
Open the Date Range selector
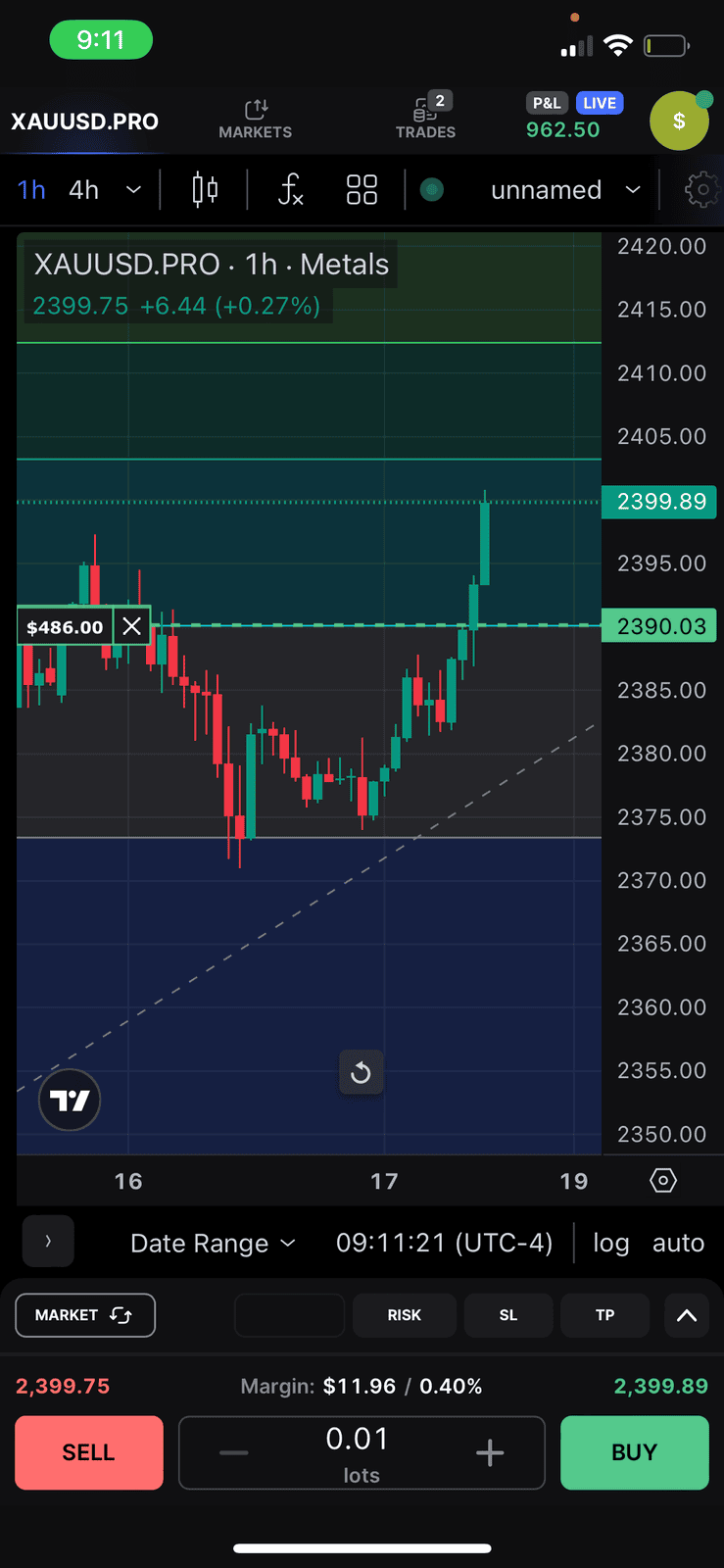[x=213, y=1243]
